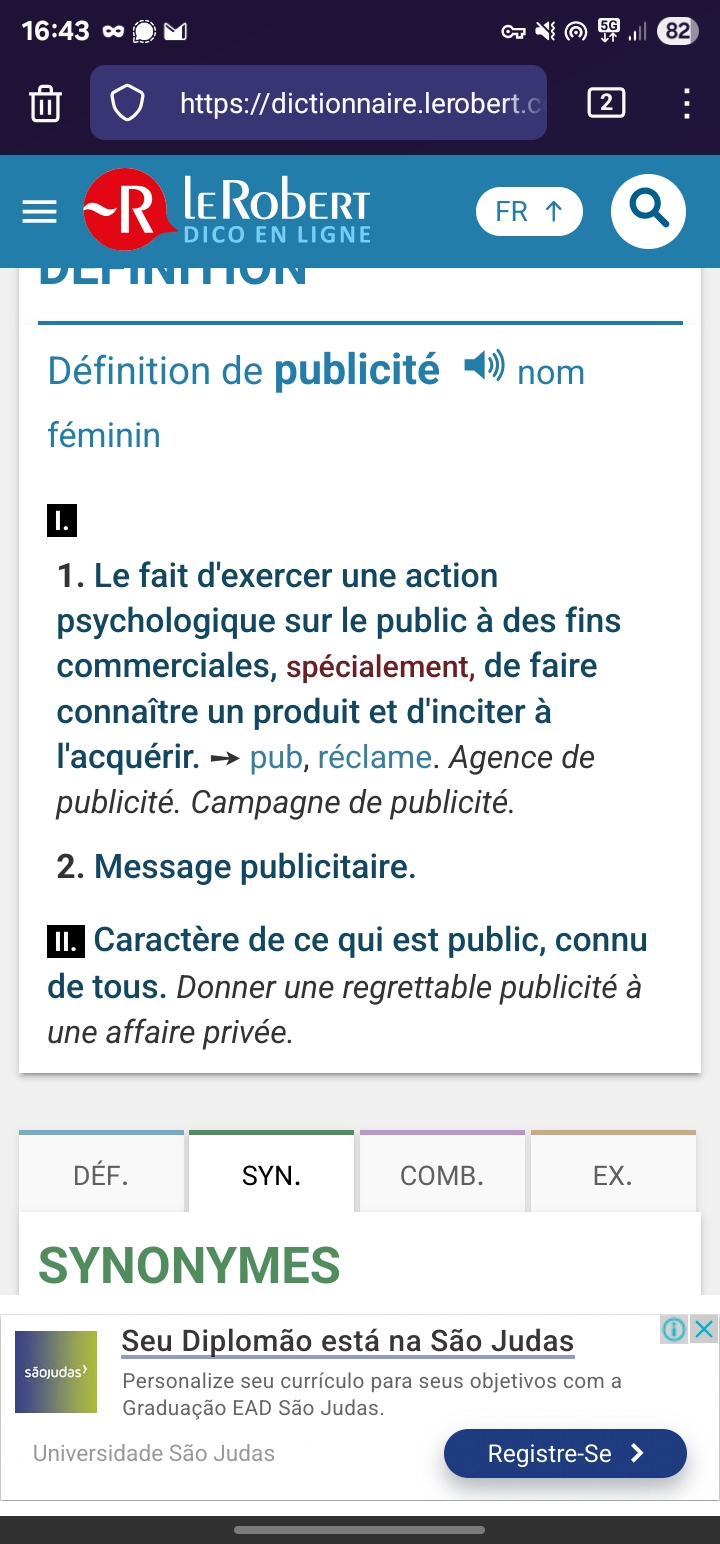
Task: Open the Le Robert logo home link
Action: pos(226,210)
